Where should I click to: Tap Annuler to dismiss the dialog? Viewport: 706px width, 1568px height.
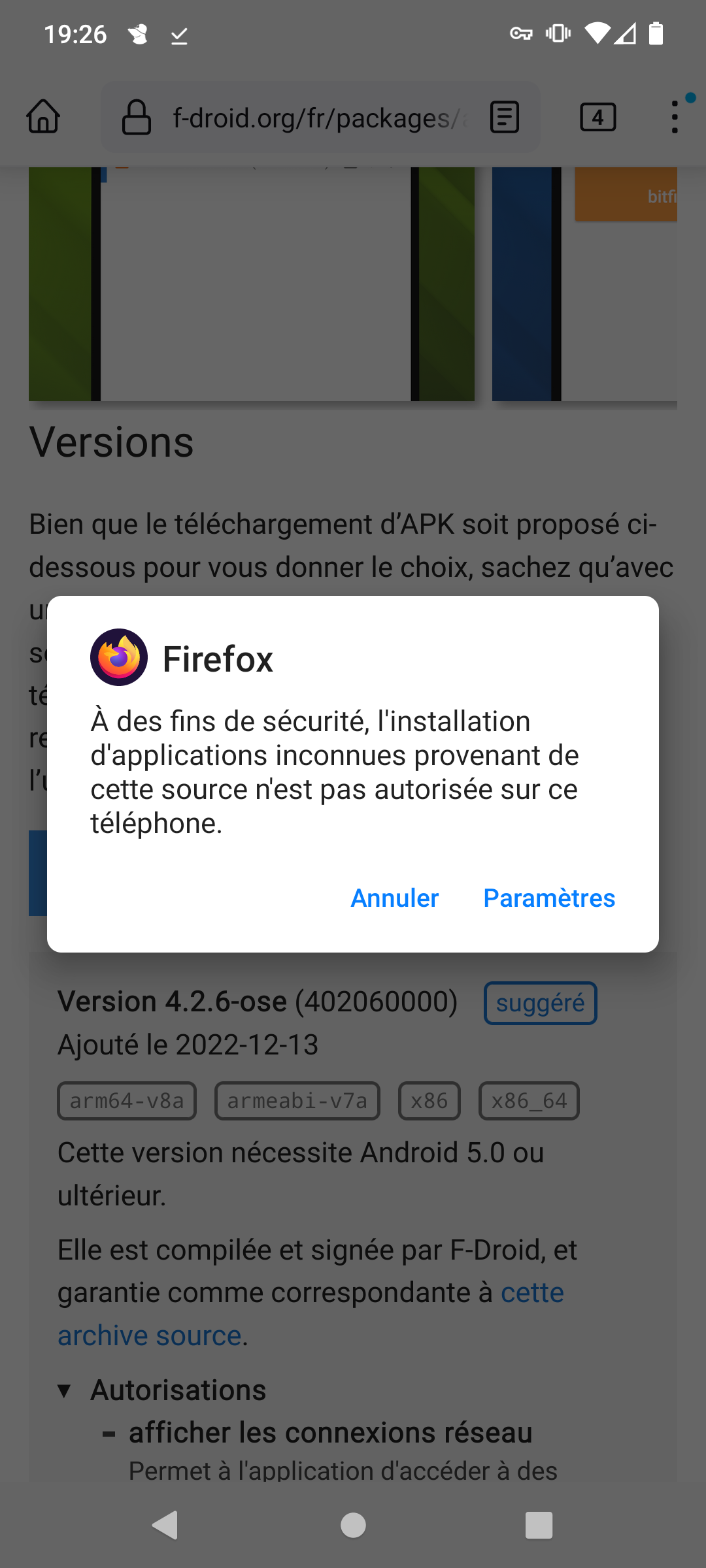(x=394, y=898)
